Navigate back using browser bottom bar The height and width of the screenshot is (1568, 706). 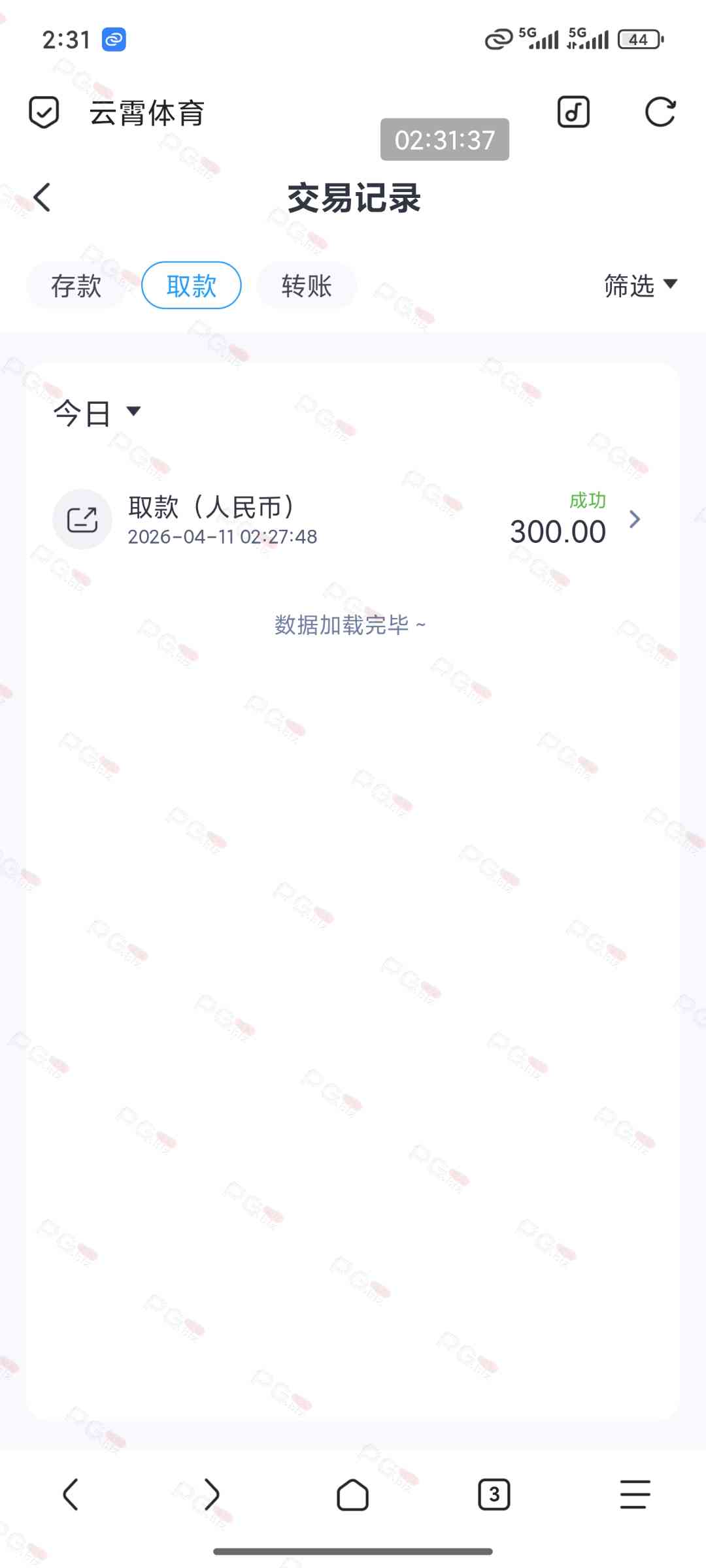coord(71,1494)
